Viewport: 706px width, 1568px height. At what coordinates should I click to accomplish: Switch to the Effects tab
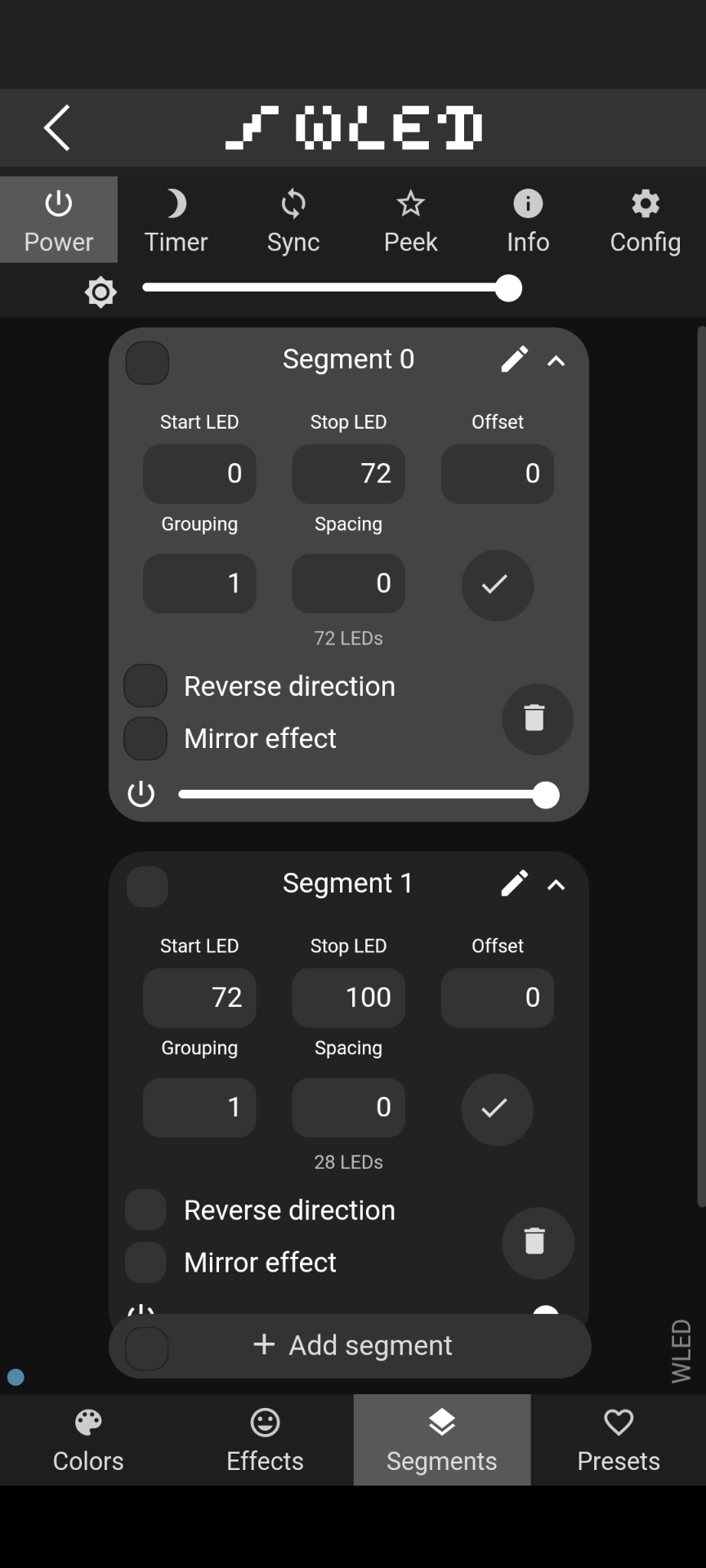tap(265, 1440)
